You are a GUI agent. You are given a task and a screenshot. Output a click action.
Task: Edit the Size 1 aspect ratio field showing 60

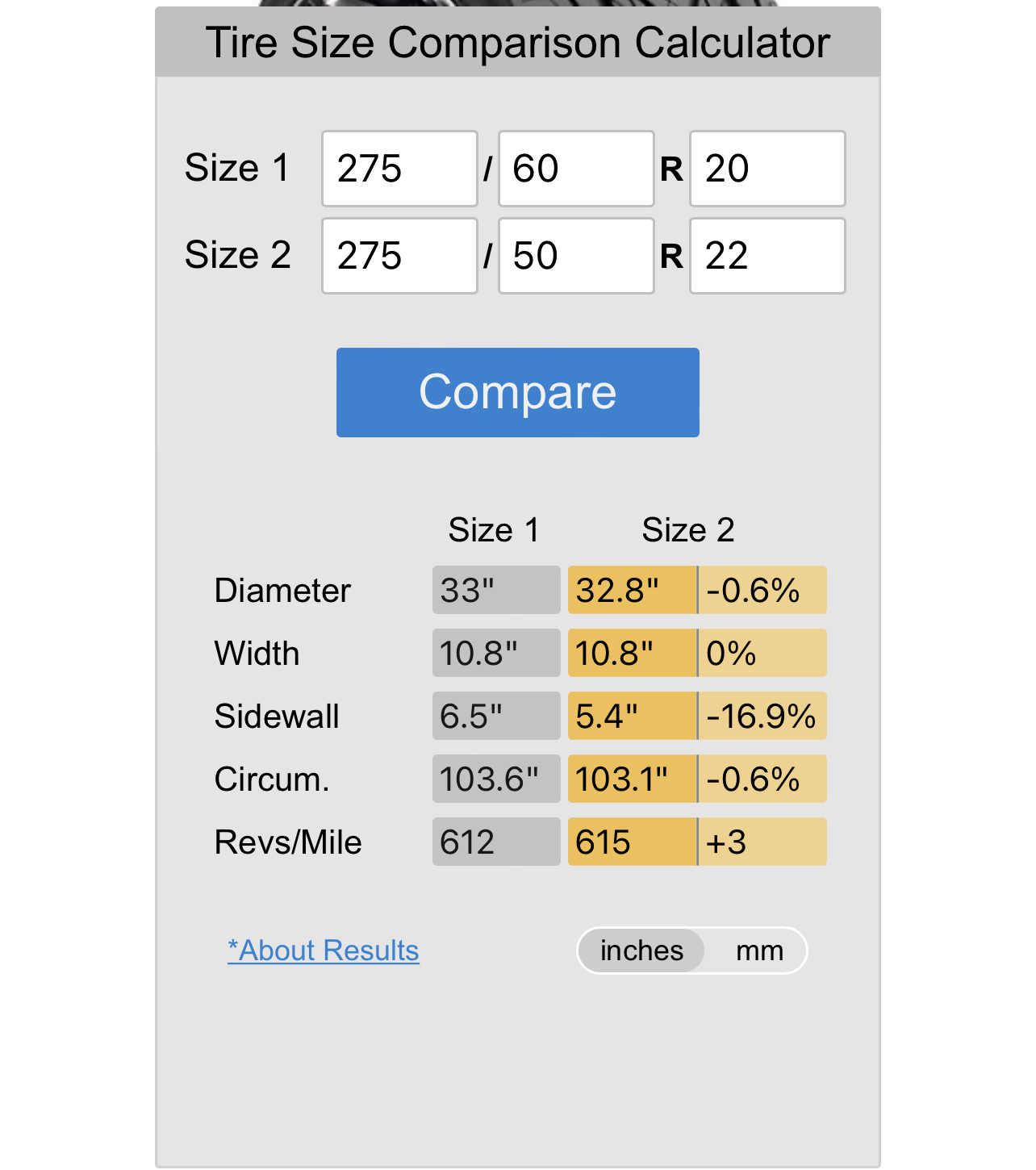pos(576,169)
